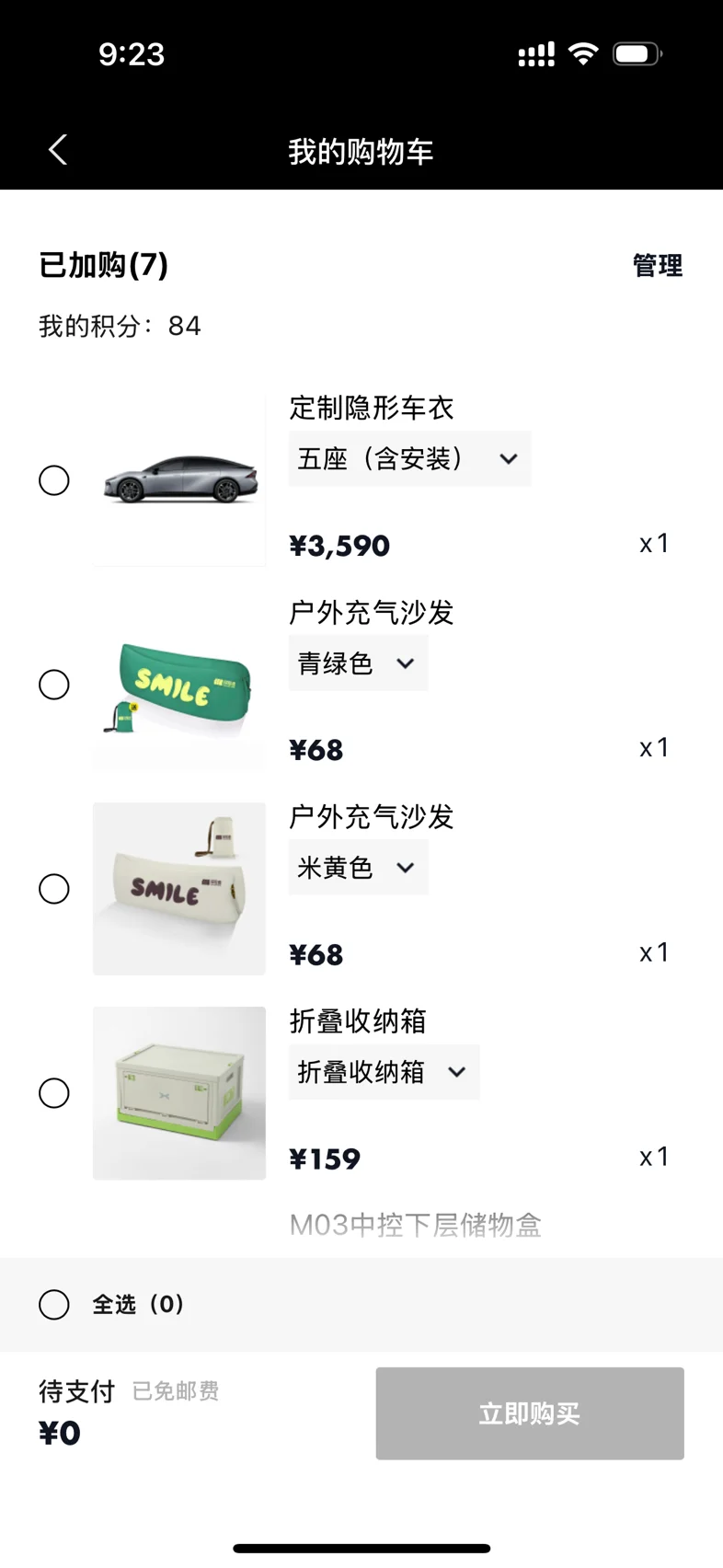This screenshot has width=723, height=1568.
Task: Open the 定制隐形车衣 car product image
Action: pyautogui.click(x=179, y=480)
